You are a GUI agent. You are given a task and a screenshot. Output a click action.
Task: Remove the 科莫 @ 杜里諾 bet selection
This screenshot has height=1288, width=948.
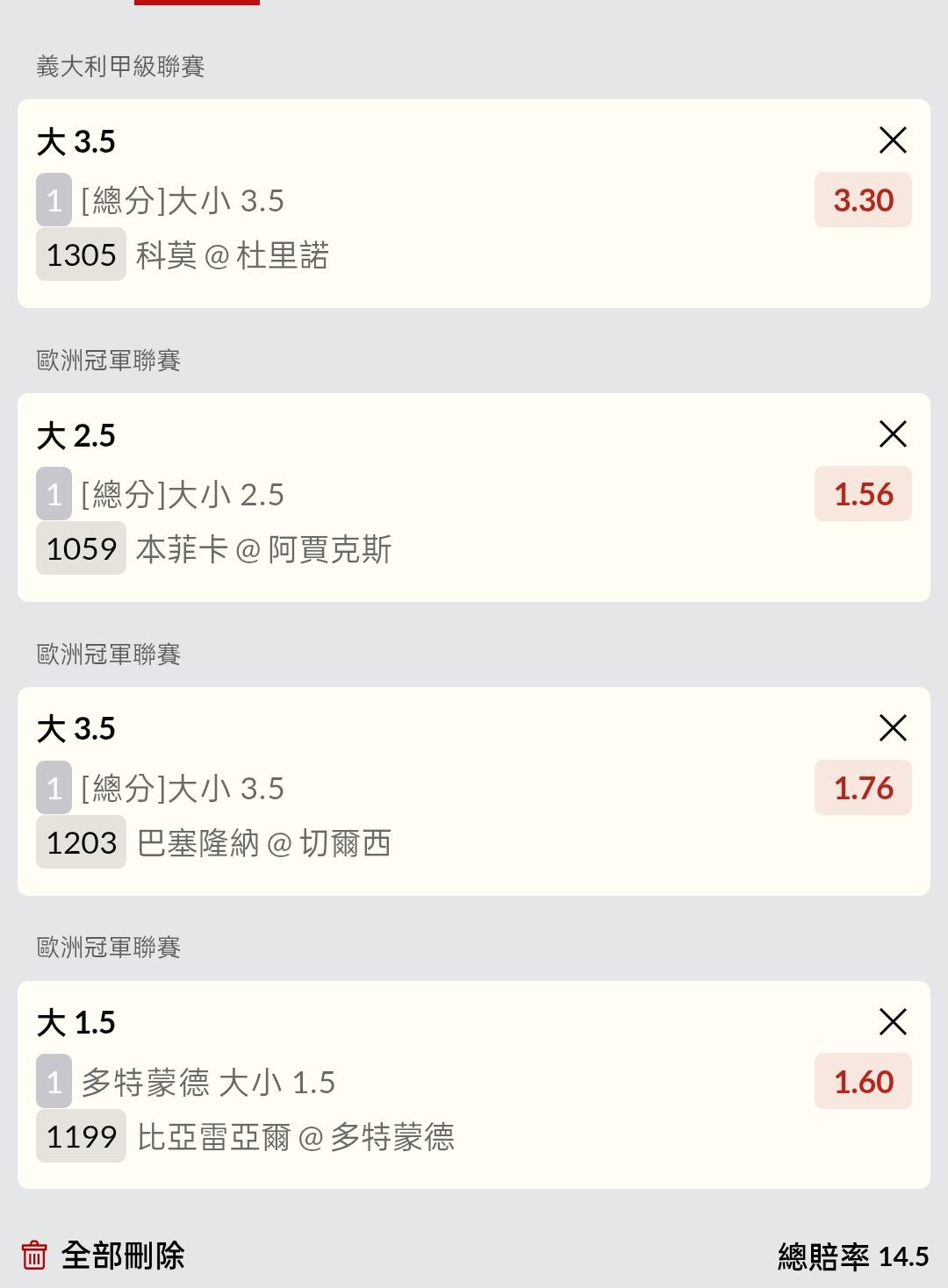(x=893, y=140)
